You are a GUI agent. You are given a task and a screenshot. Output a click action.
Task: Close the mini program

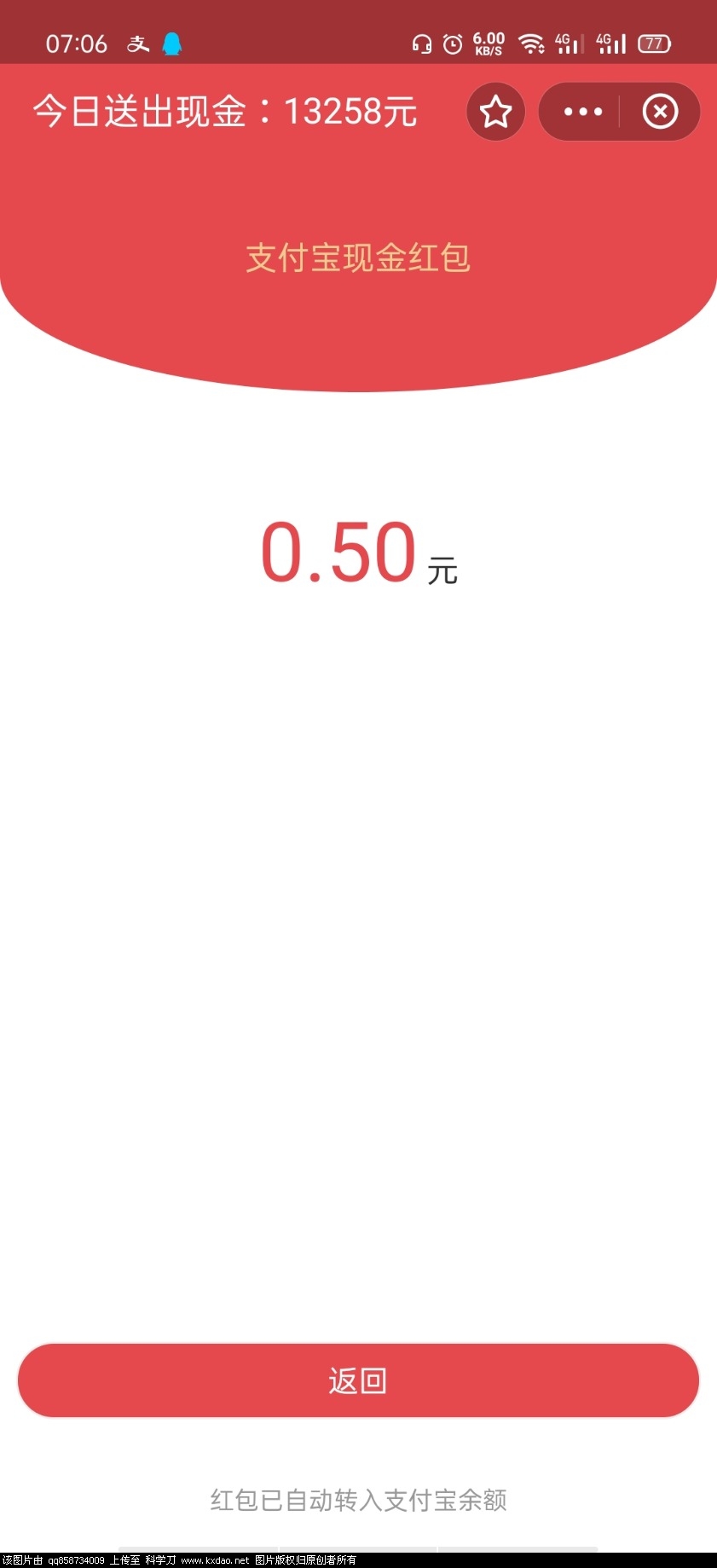pos(660,112)
